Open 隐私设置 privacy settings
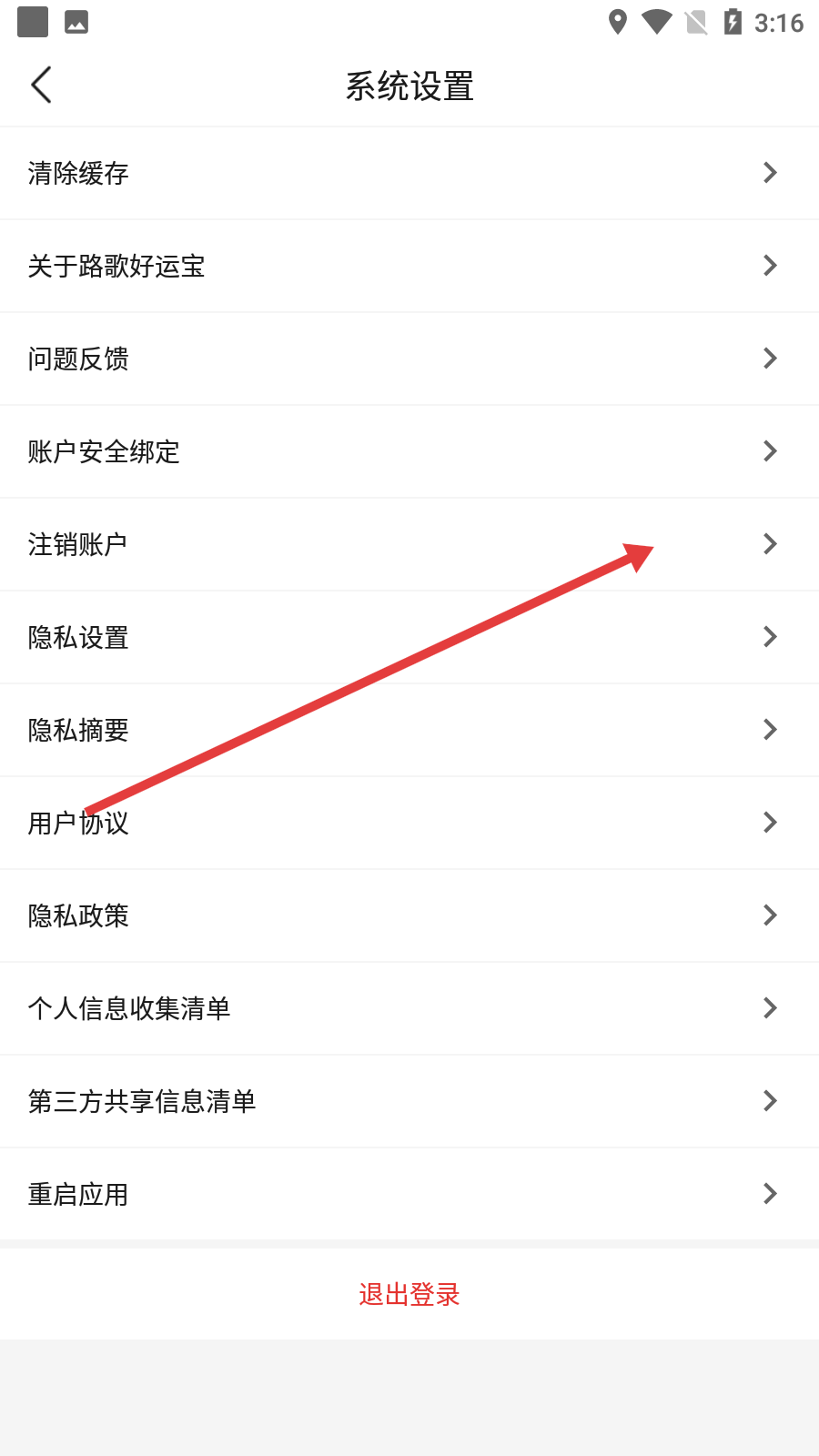The width and height of the screenshot is (819, 1456). click(409, 637)
